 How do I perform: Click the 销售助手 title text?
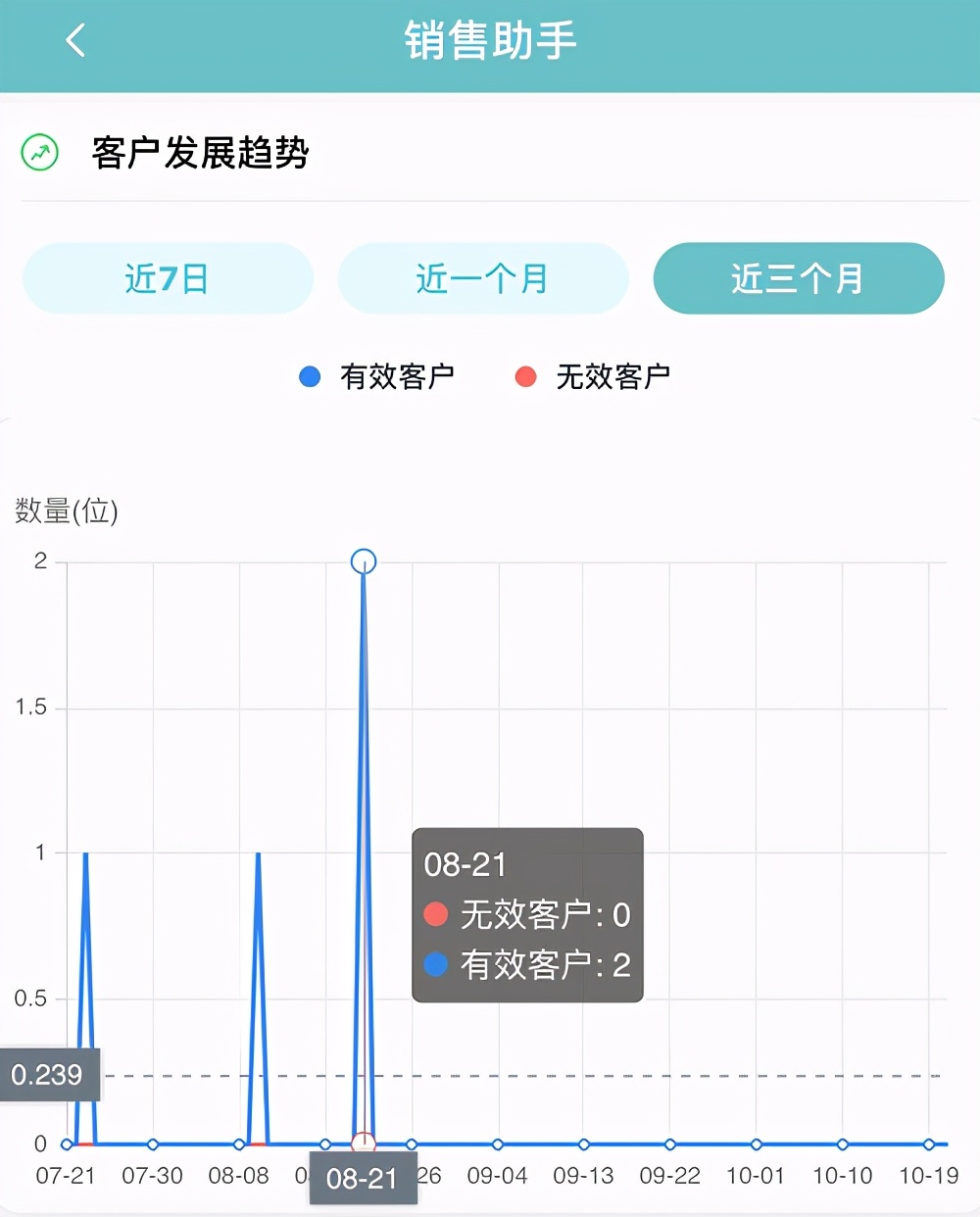point(490,40)
